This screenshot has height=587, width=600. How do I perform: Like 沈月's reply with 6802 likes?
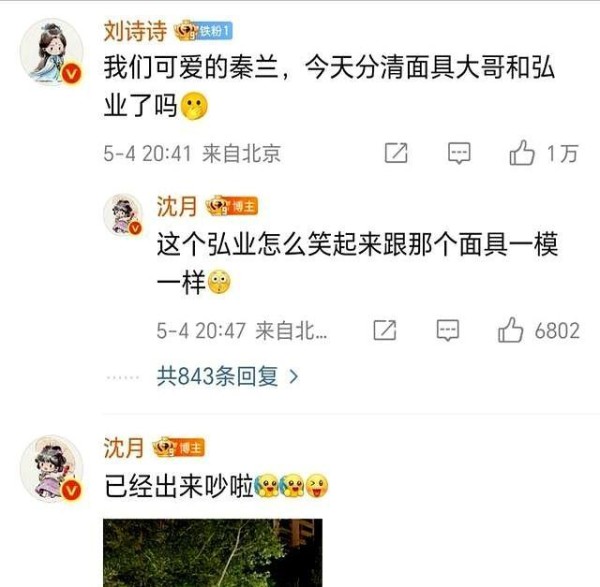[x=512, y=330]
